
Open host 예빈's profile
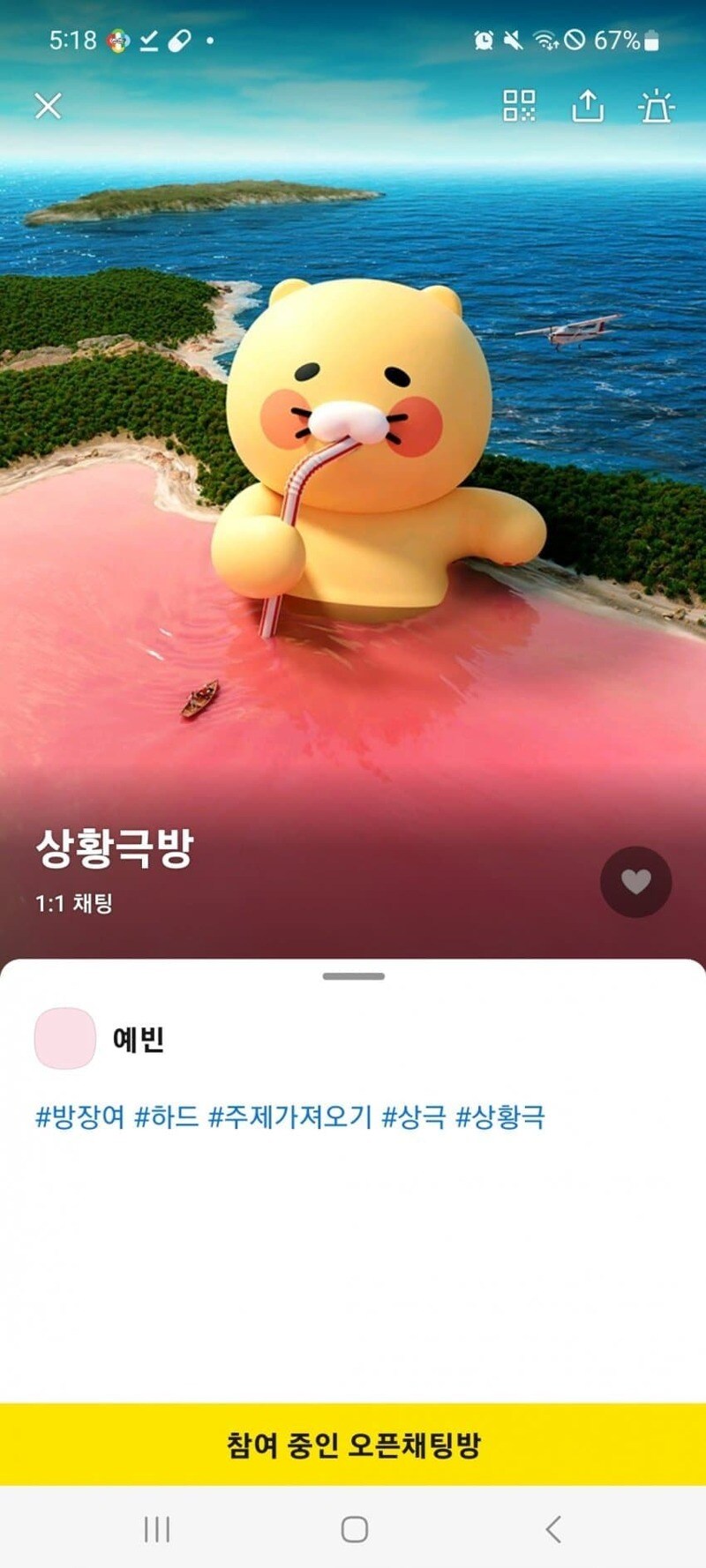click(x=65, y=1039)
